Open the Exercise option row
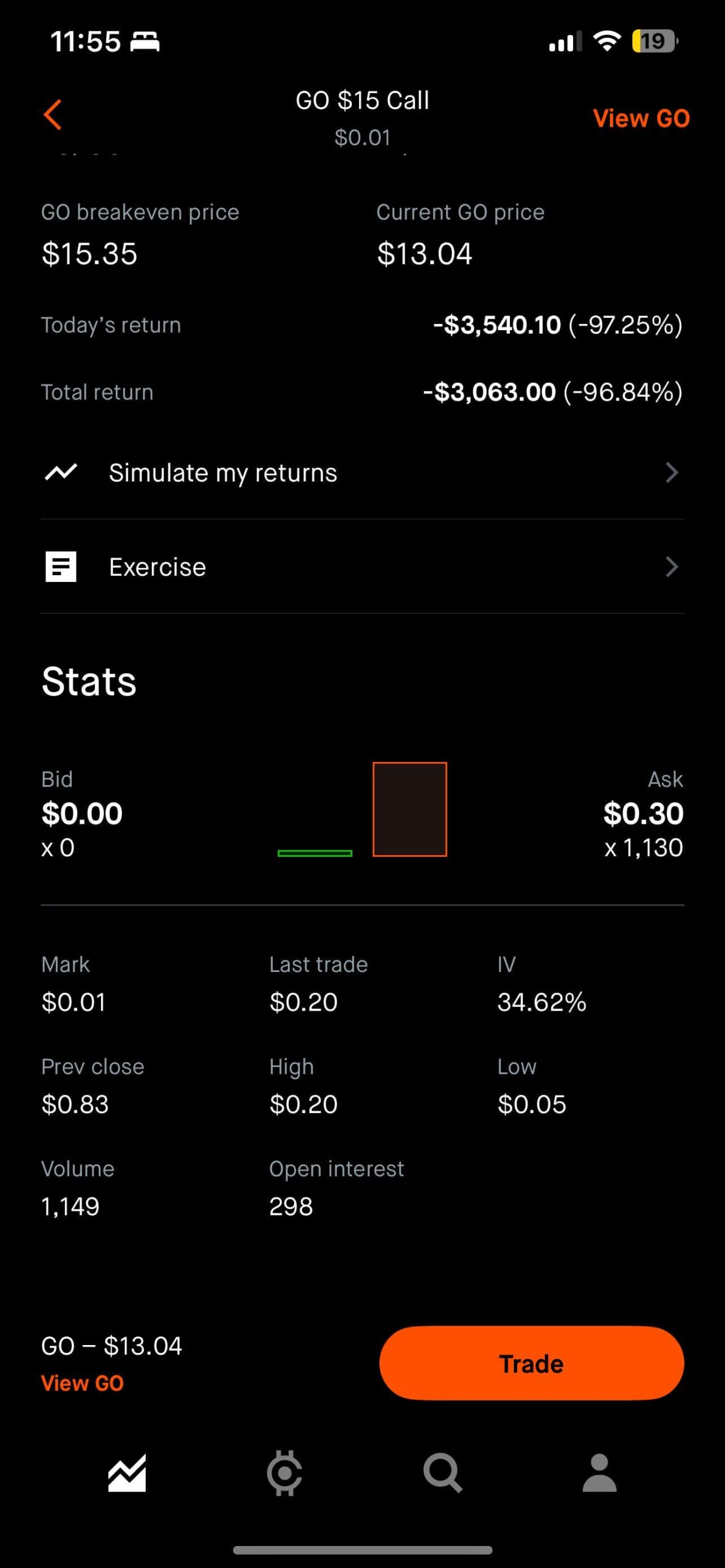Viewport: 725px width, 1568px height. tap(362, 567)
